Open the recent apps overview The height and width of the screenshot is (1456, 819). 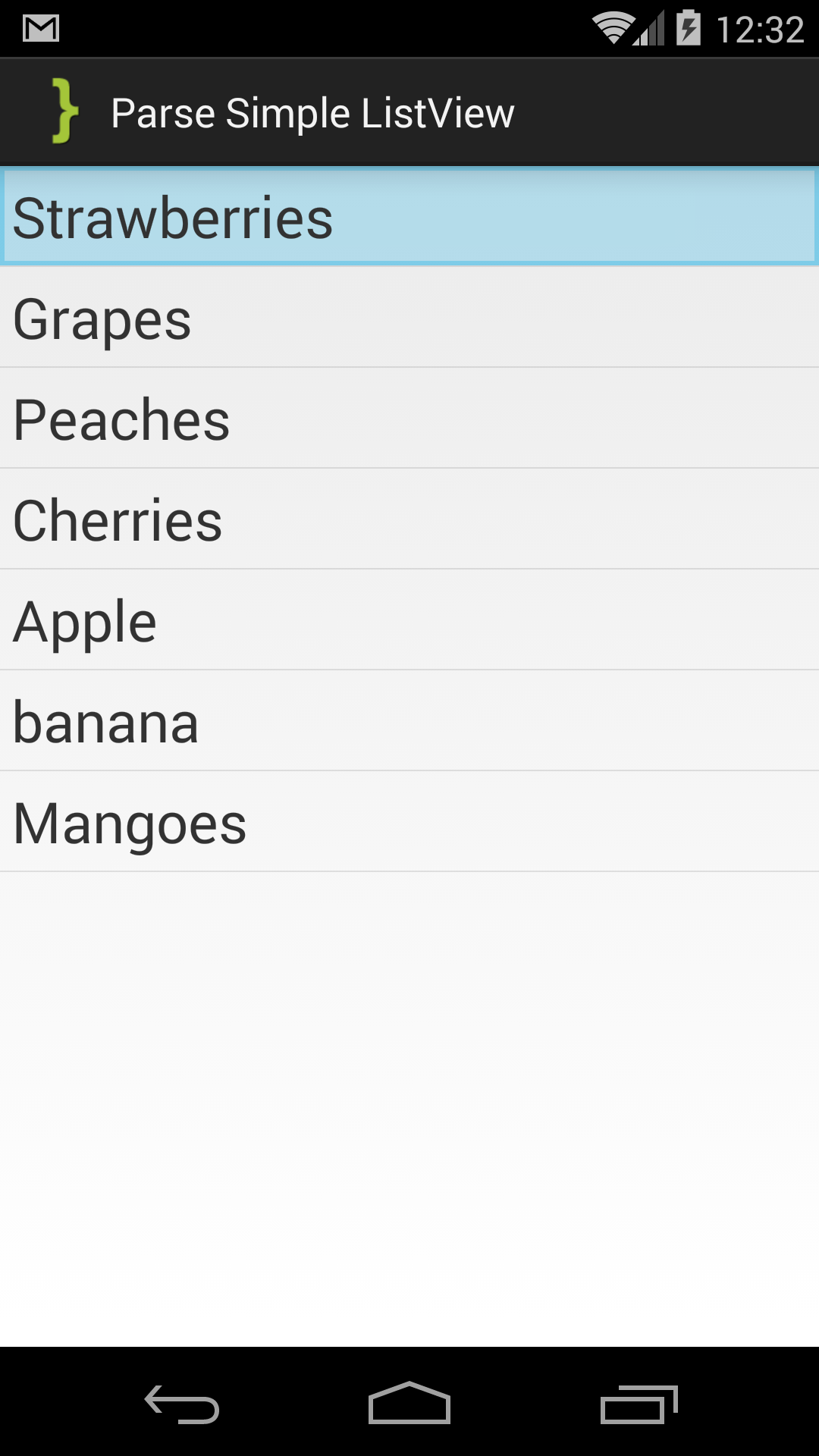[x=639, y=1404]
